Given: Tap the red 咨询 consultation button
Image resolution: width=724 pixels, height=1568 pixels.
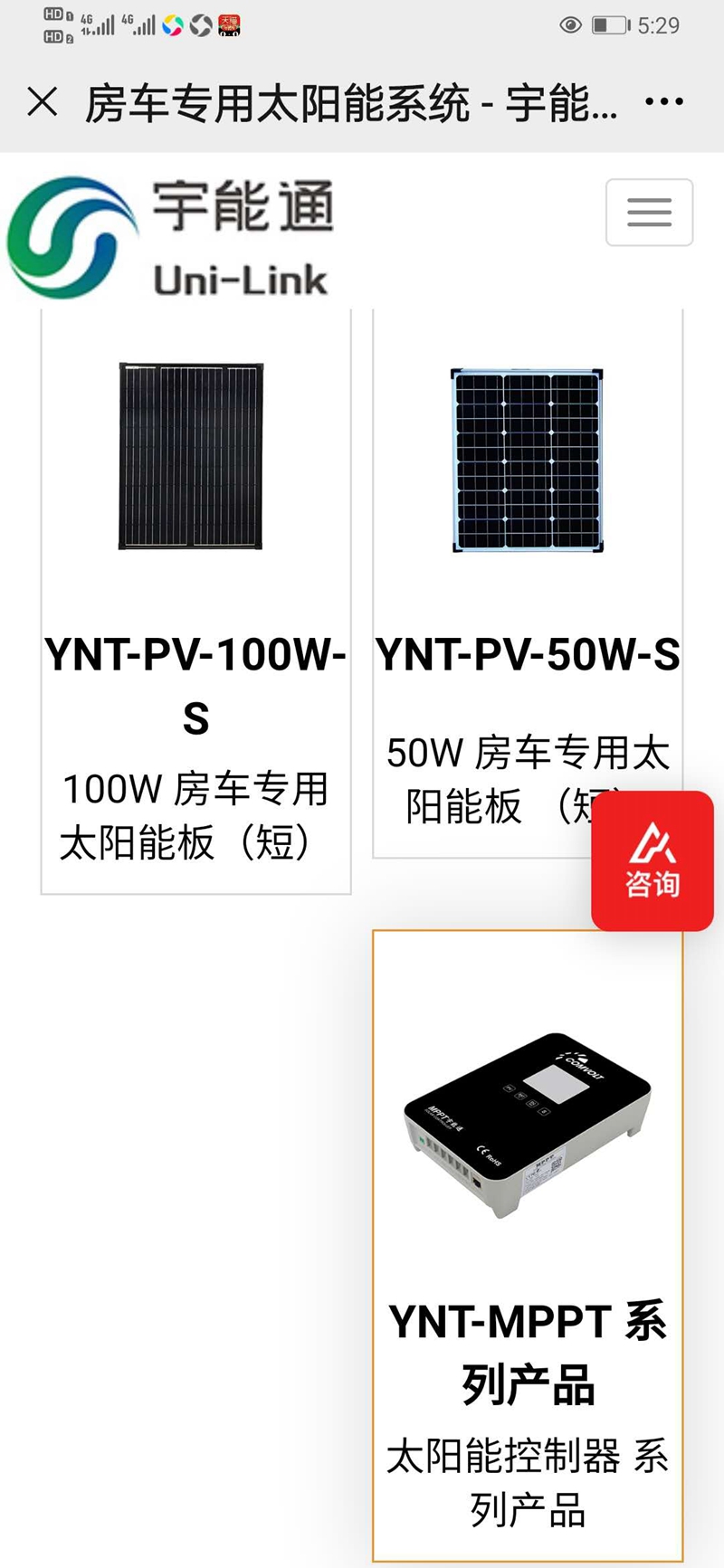Looking at the screenshot, I should point(653,860).
